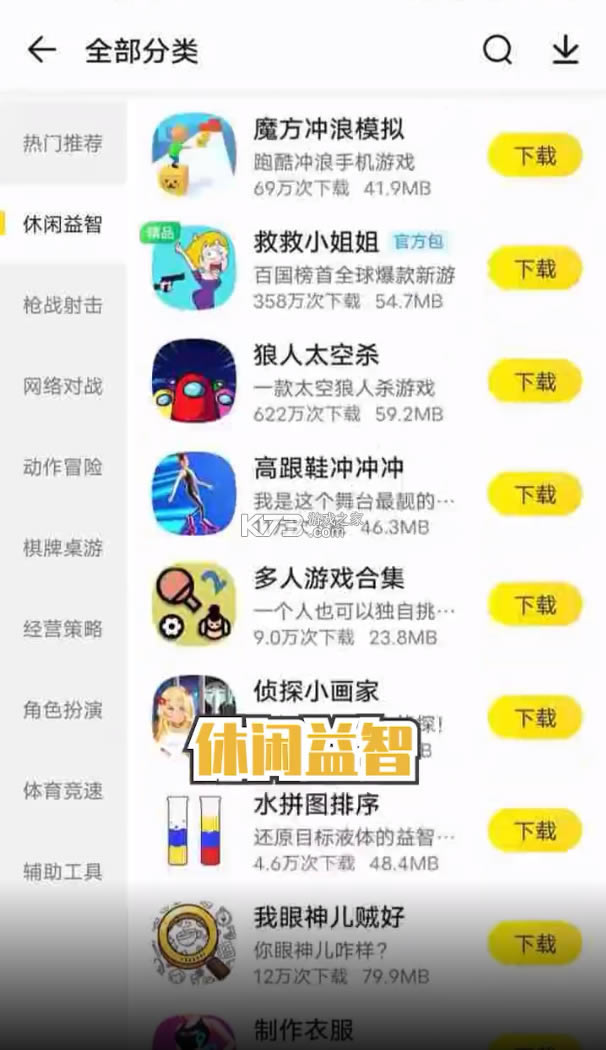Switch to the 经营策略 category
This screenshot has height=1050, width=606.
pos(63,629)
